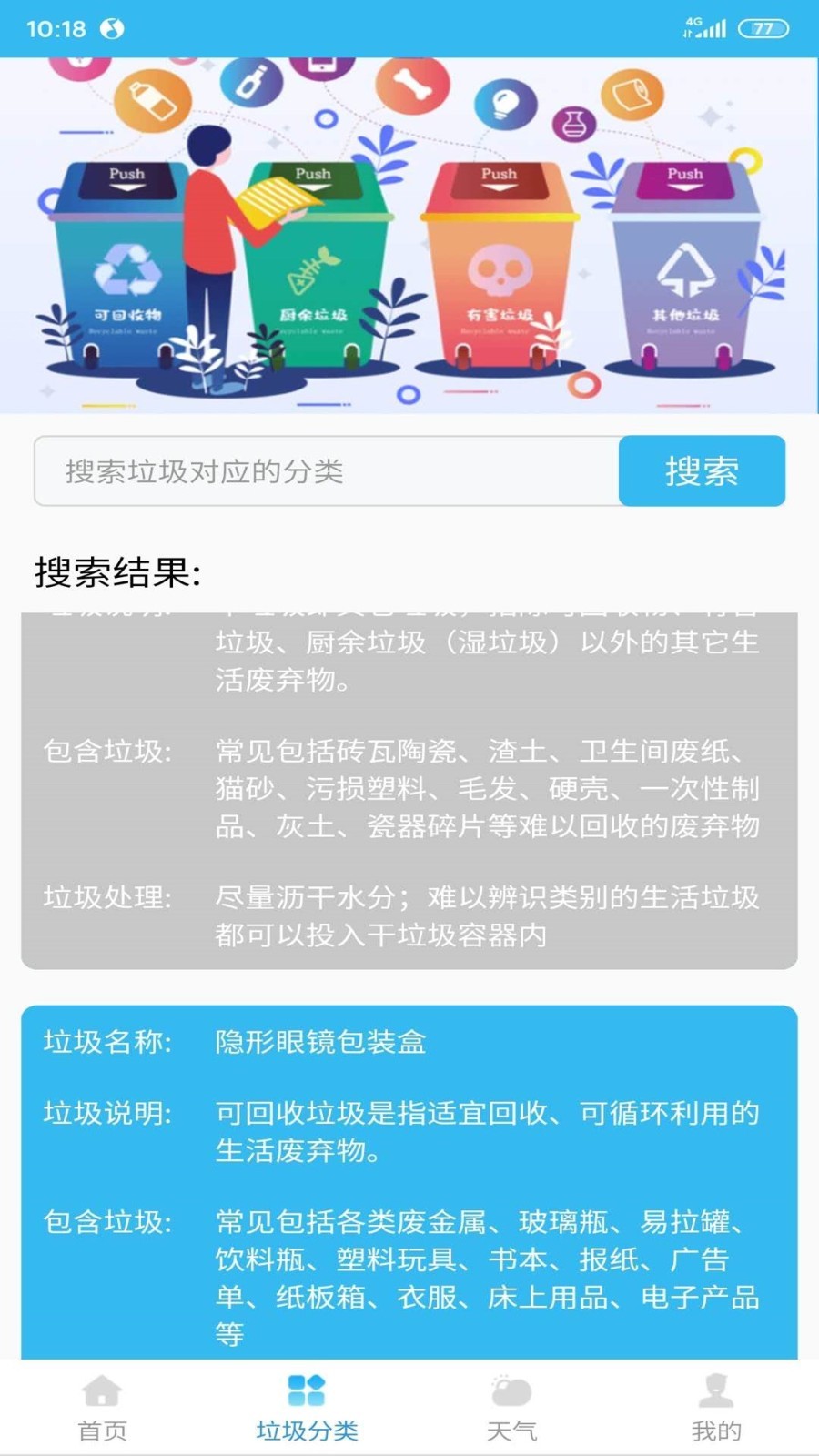Screen dimensions: 819x1456
Task: Open the 天气 tab
Action: 511,1408
